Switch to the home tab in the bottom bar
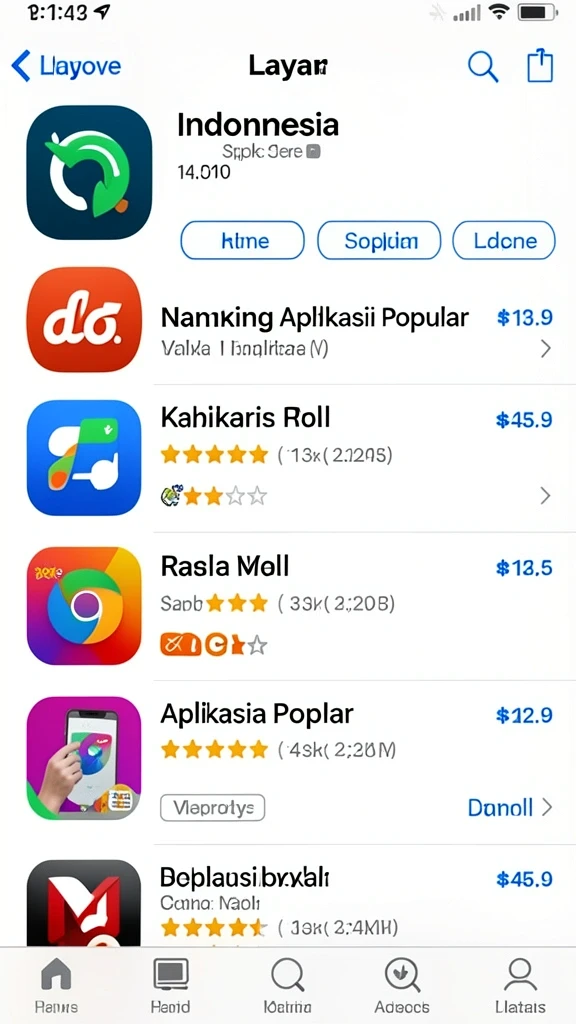The height and width of the screenshot is (1024, 576). click(56, 986)
